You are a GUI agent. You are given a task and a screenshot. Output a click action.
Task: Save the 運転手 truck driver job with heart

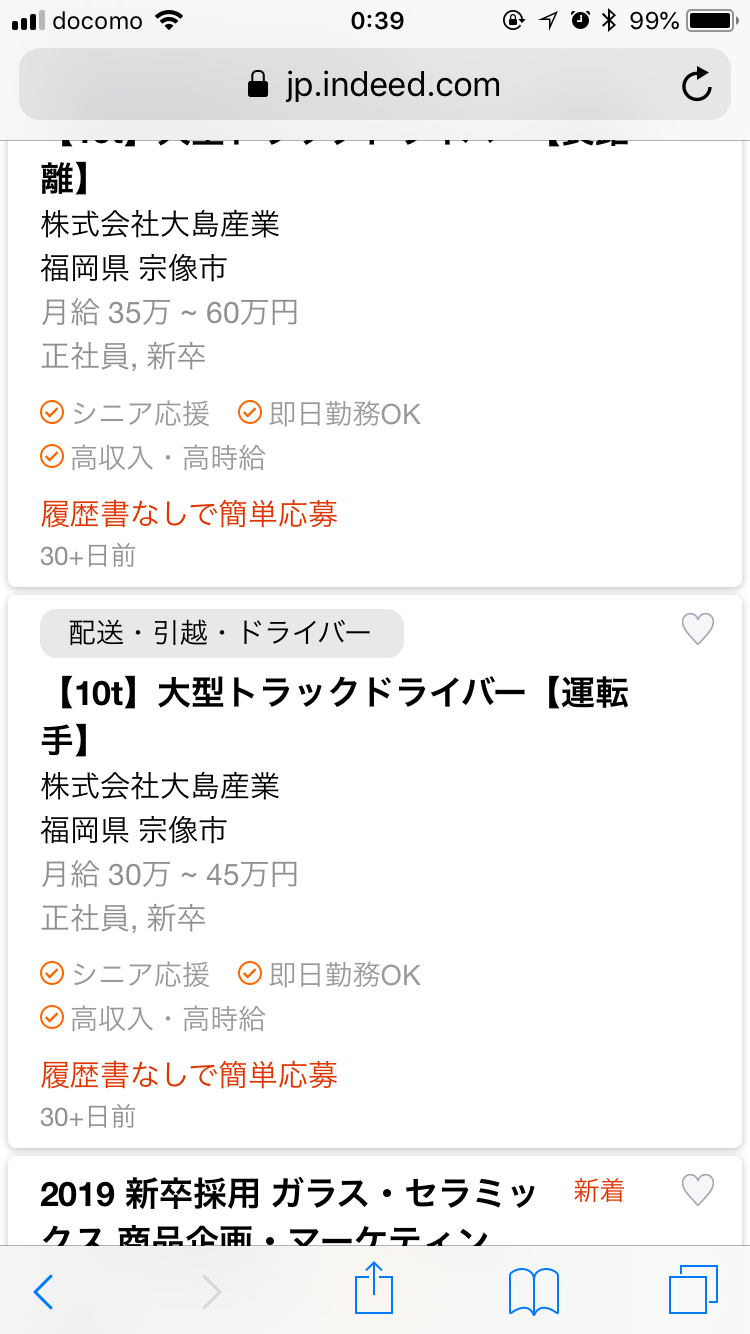[x=698, y=629]
